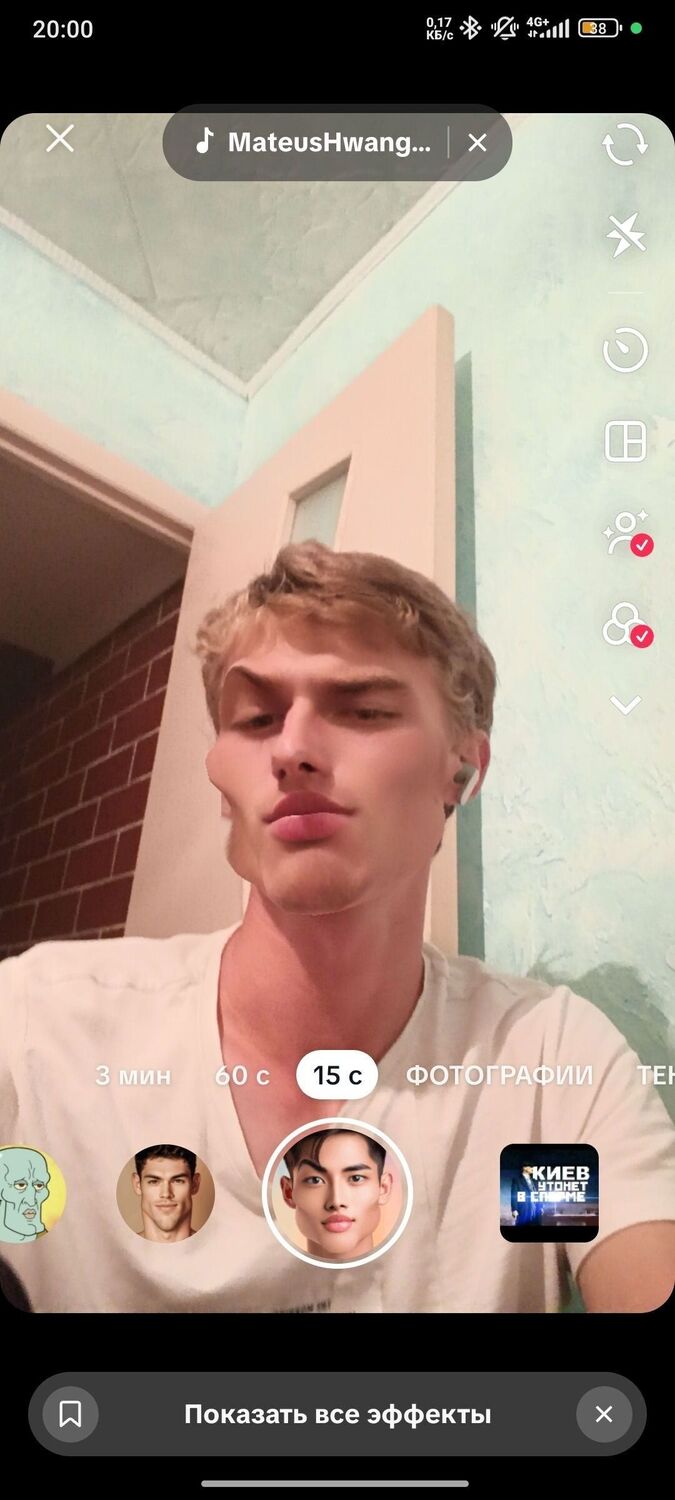675x1500 pixels.
Task: Close the camera screen
Action: point(60,139)
